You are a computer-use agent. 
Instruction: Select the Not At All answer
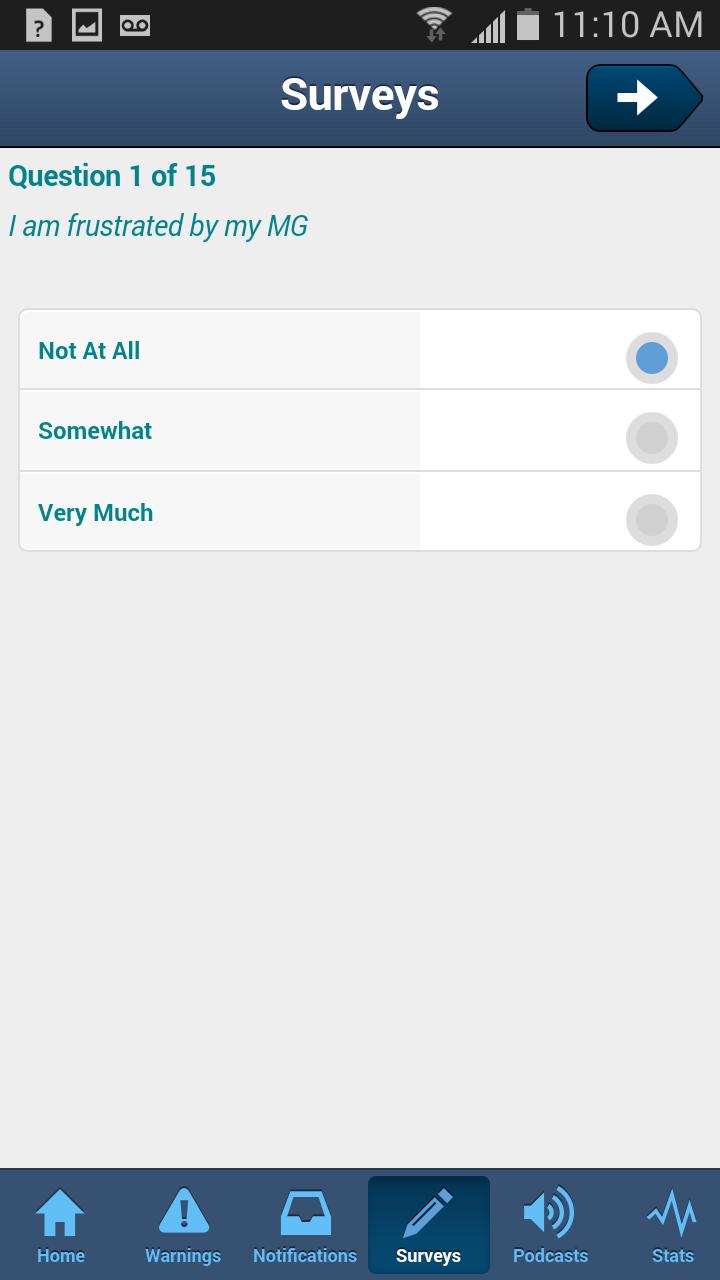(x=651, y=358)
